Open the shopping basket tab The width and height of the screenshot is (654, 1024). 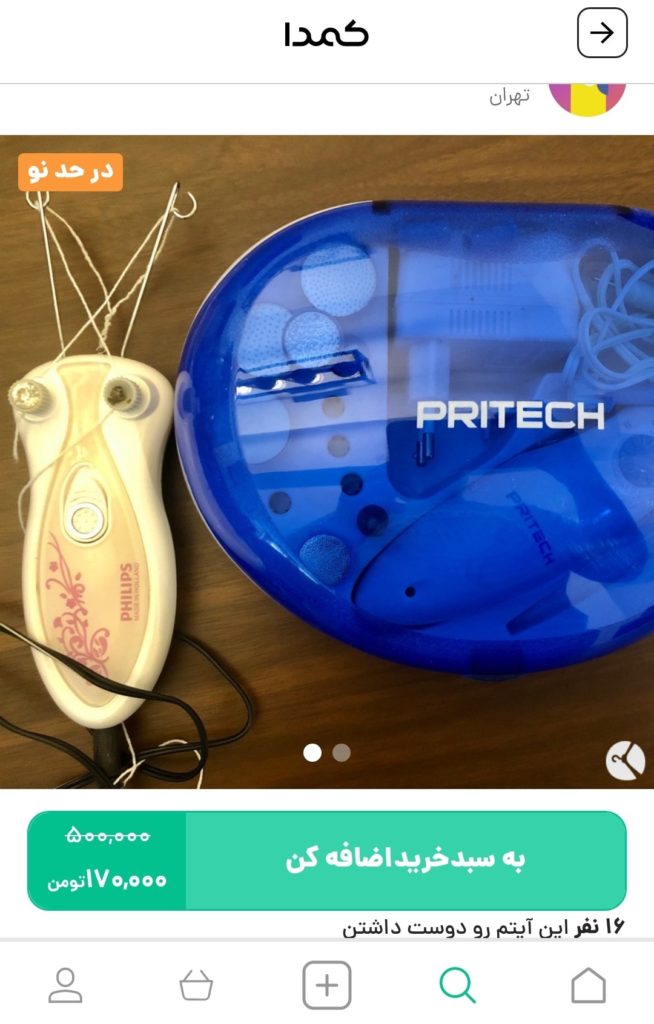click(196, 986)
